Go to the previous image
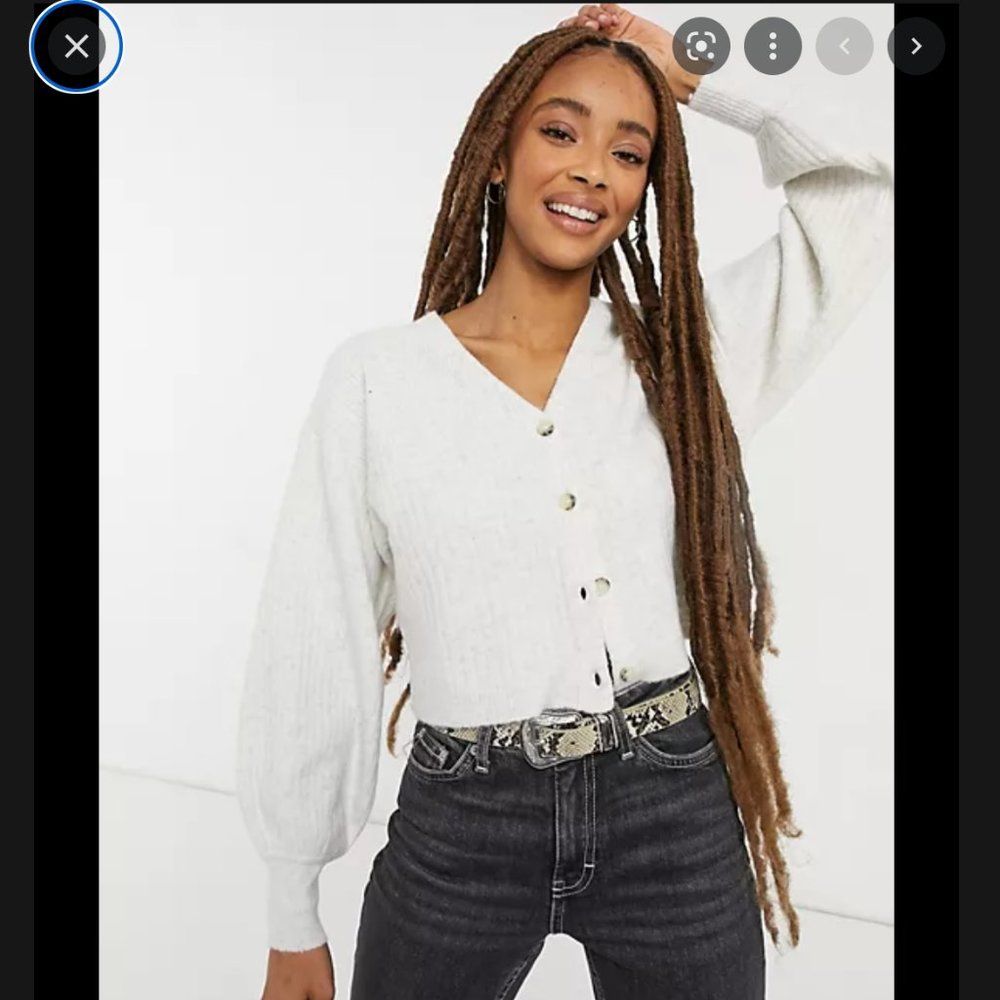This screenshot has height=1000, width=1000. [x=844, y=46]
